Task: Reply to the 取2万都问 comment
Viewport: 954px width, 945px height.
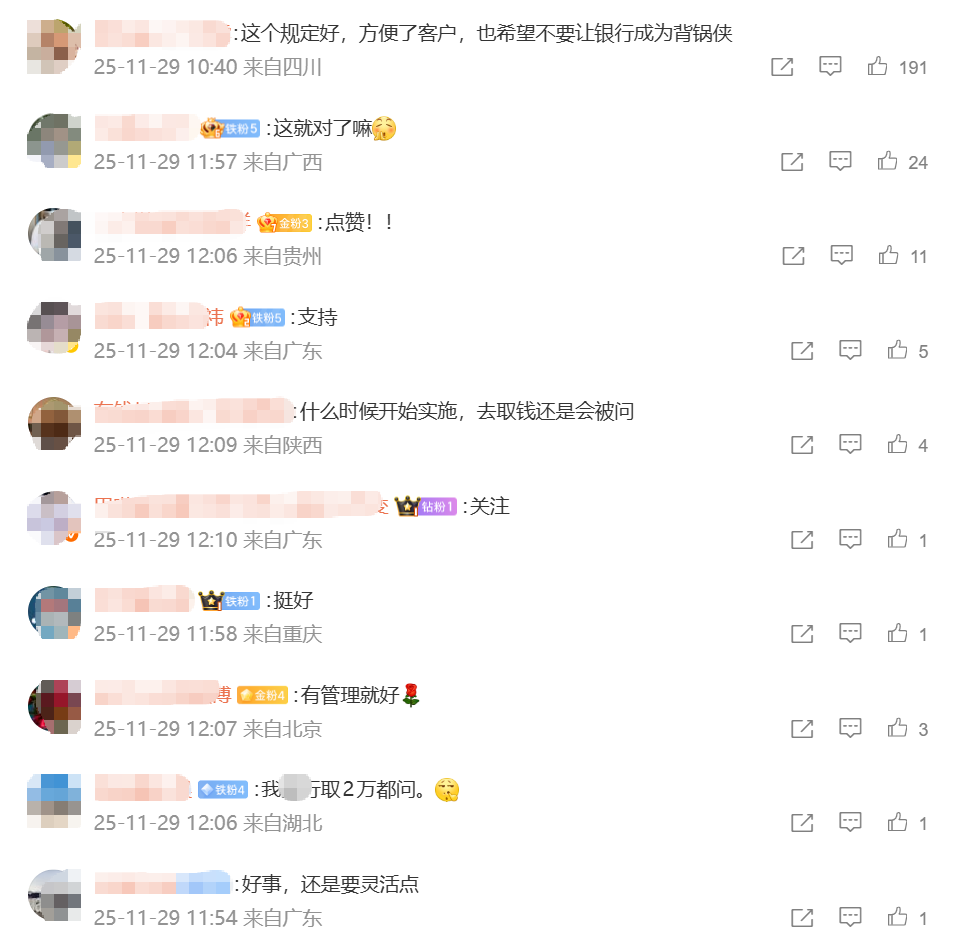Action: coord(850,822)
